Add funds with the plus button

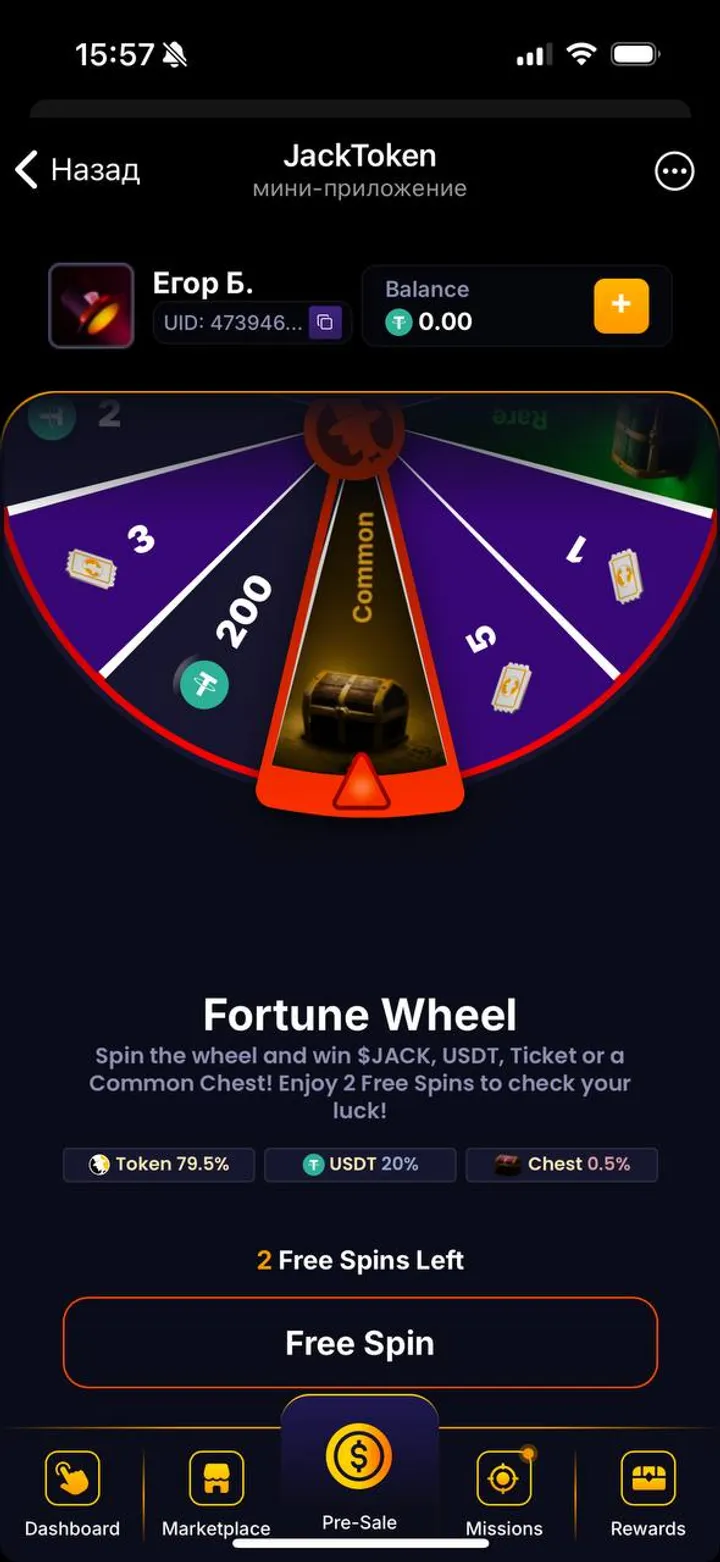click(621, 305)
